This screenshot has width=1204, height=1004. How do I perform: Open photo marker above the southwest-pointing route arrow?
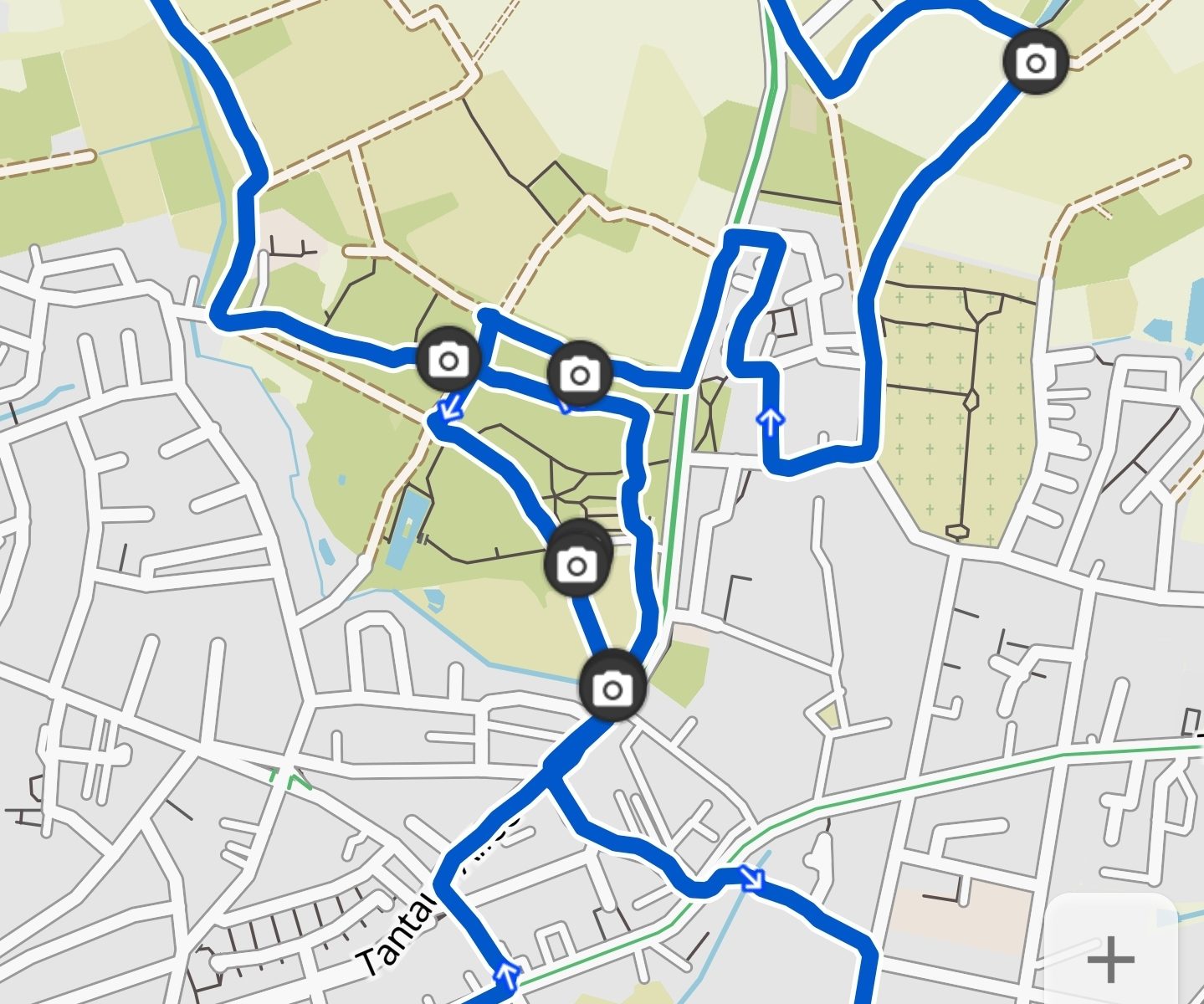[x=449, y=361]
